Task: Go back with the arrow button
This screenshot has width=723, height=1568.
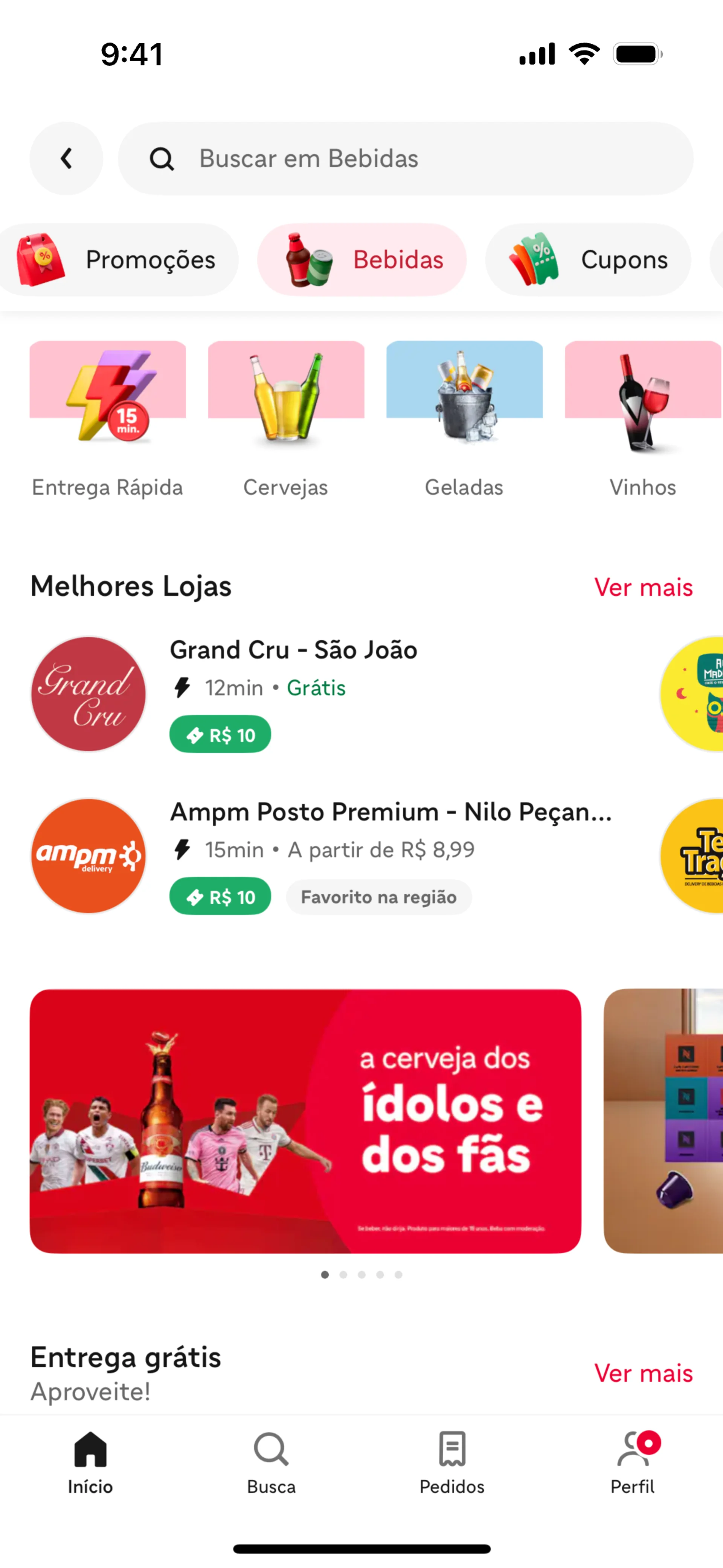Action: point(66,158)
